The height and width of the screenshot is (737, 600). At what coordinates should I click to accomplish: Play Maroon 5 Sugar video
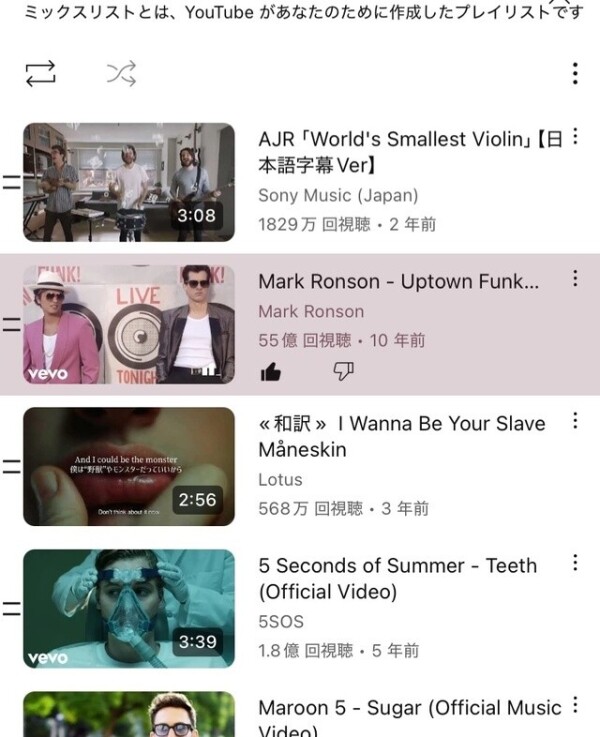[x=129, y=715]
